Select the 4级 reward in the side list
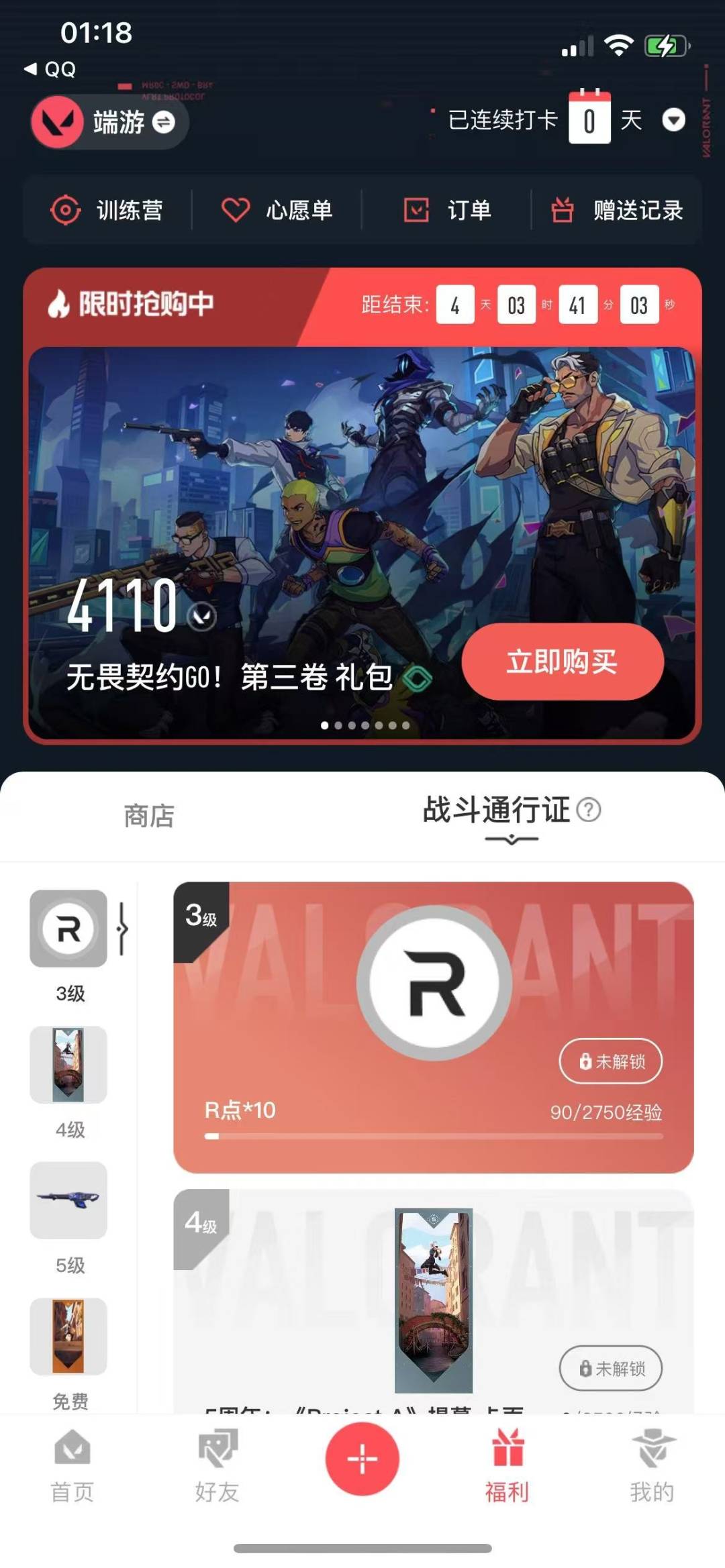The image size is (725, 1568). click(68, 1065)
